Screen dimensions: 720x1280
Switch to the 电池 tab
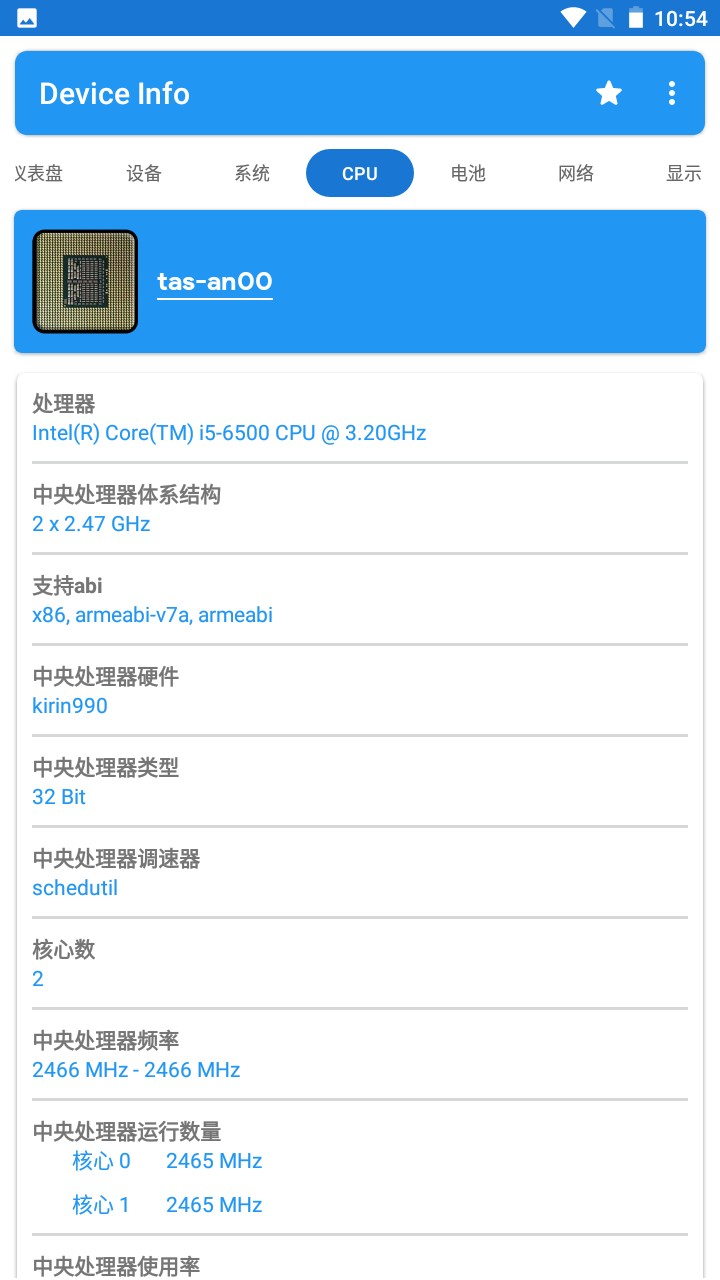pos(468,172)
